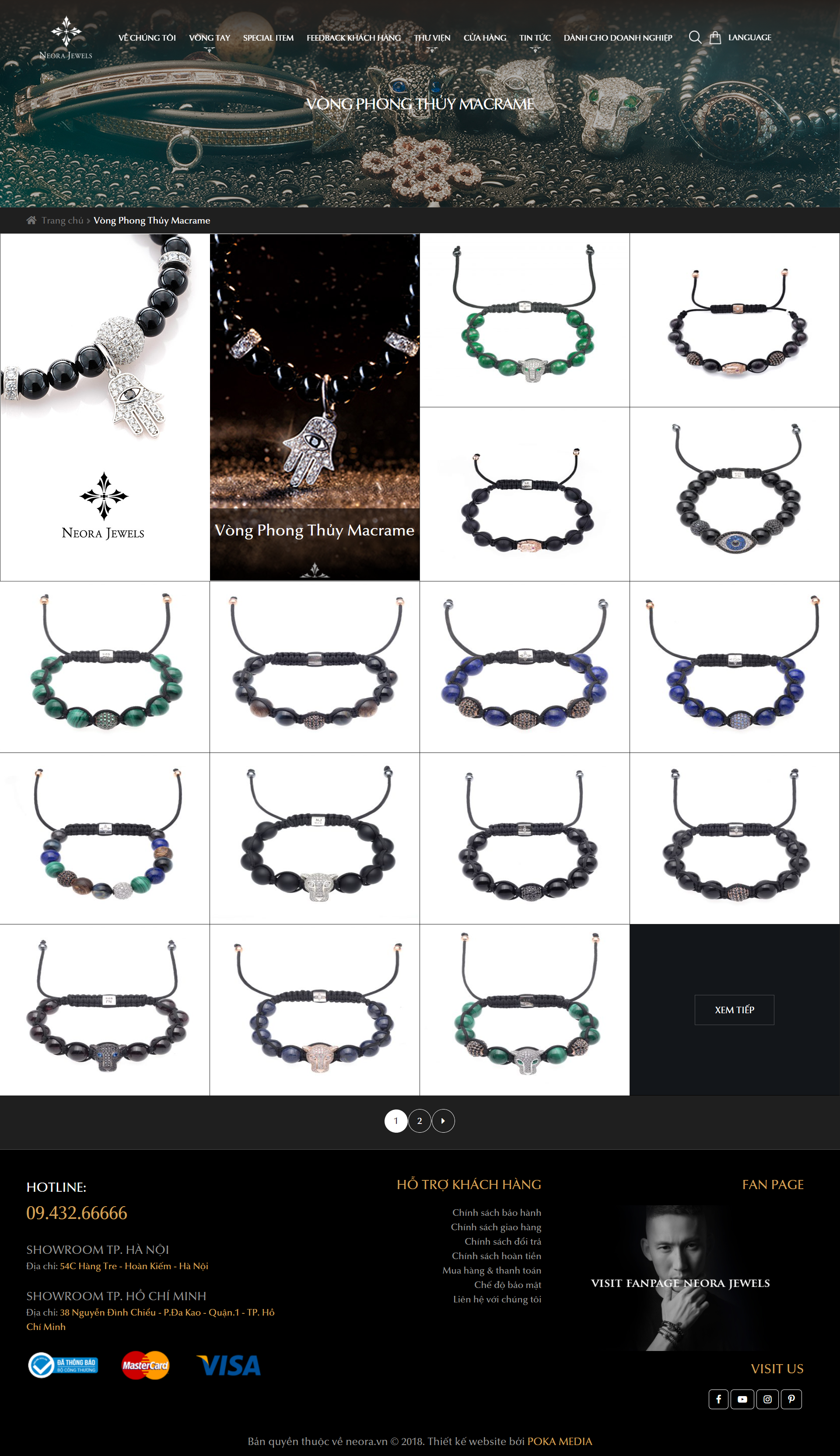Open DÀNH CHO DOANH NGHIỆP page
The width and height of the screenshot is (840, 1456).
point(618,38)
